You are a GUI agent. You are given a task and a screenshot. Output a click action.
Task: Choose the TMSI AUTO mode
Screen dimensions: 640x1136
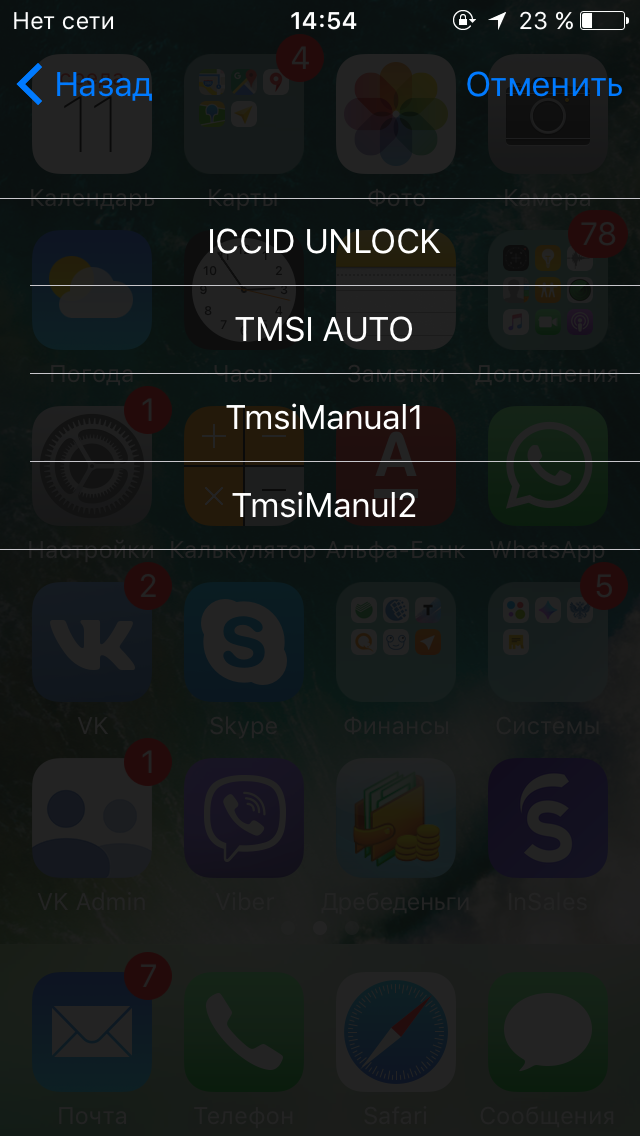[x=324, y=330]
